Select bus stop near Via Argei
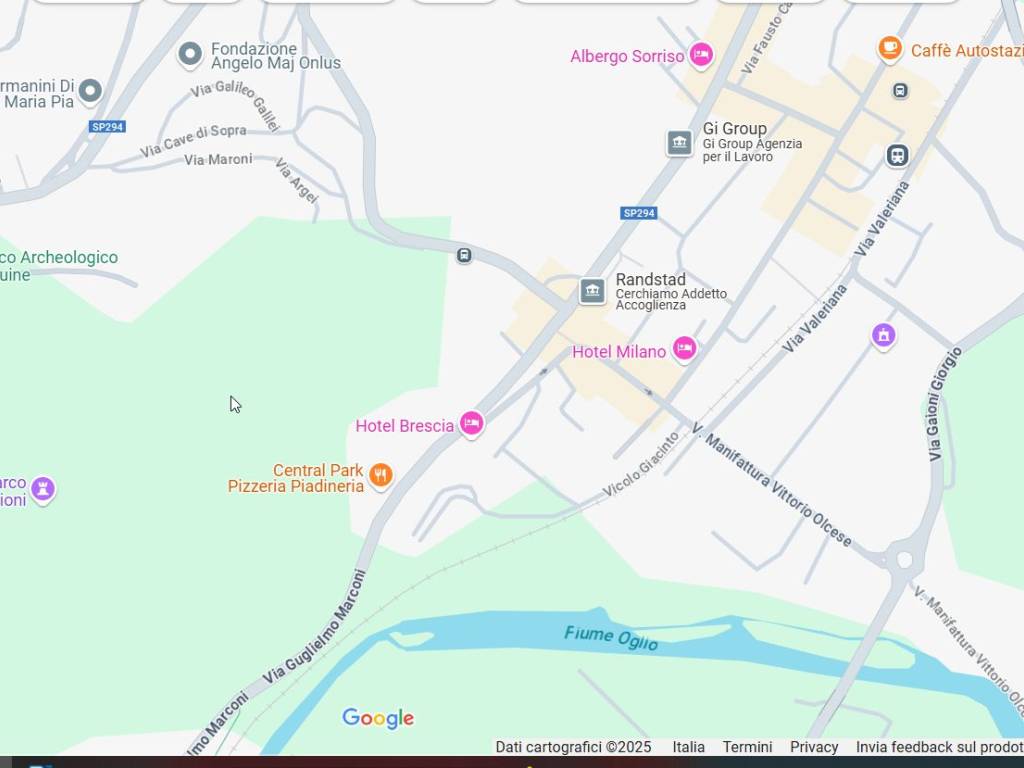Screen dimensions: 1024x768 [464, 256]
